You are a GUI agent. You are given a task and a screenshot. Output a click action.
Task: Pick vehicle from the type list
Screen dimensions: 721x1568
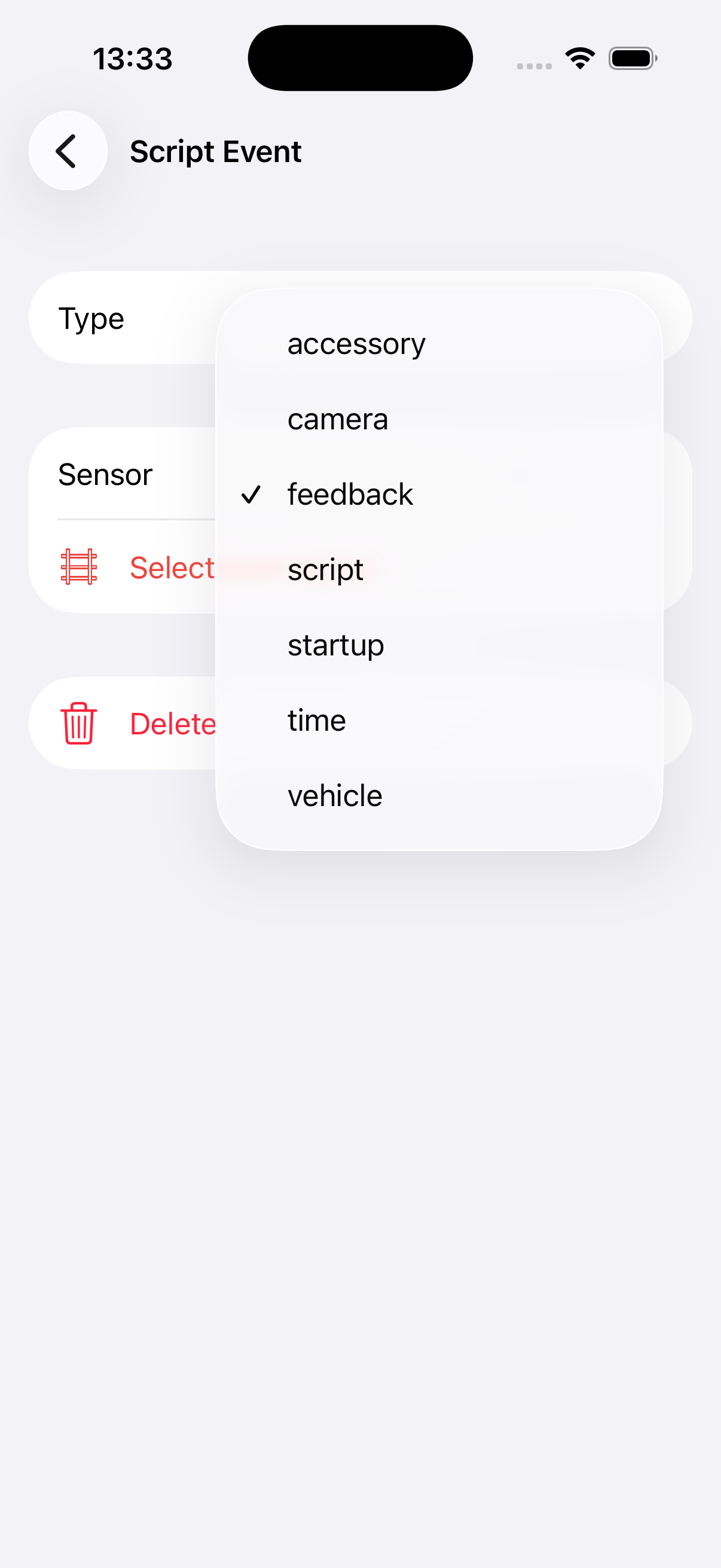click(x=335, y=796)
